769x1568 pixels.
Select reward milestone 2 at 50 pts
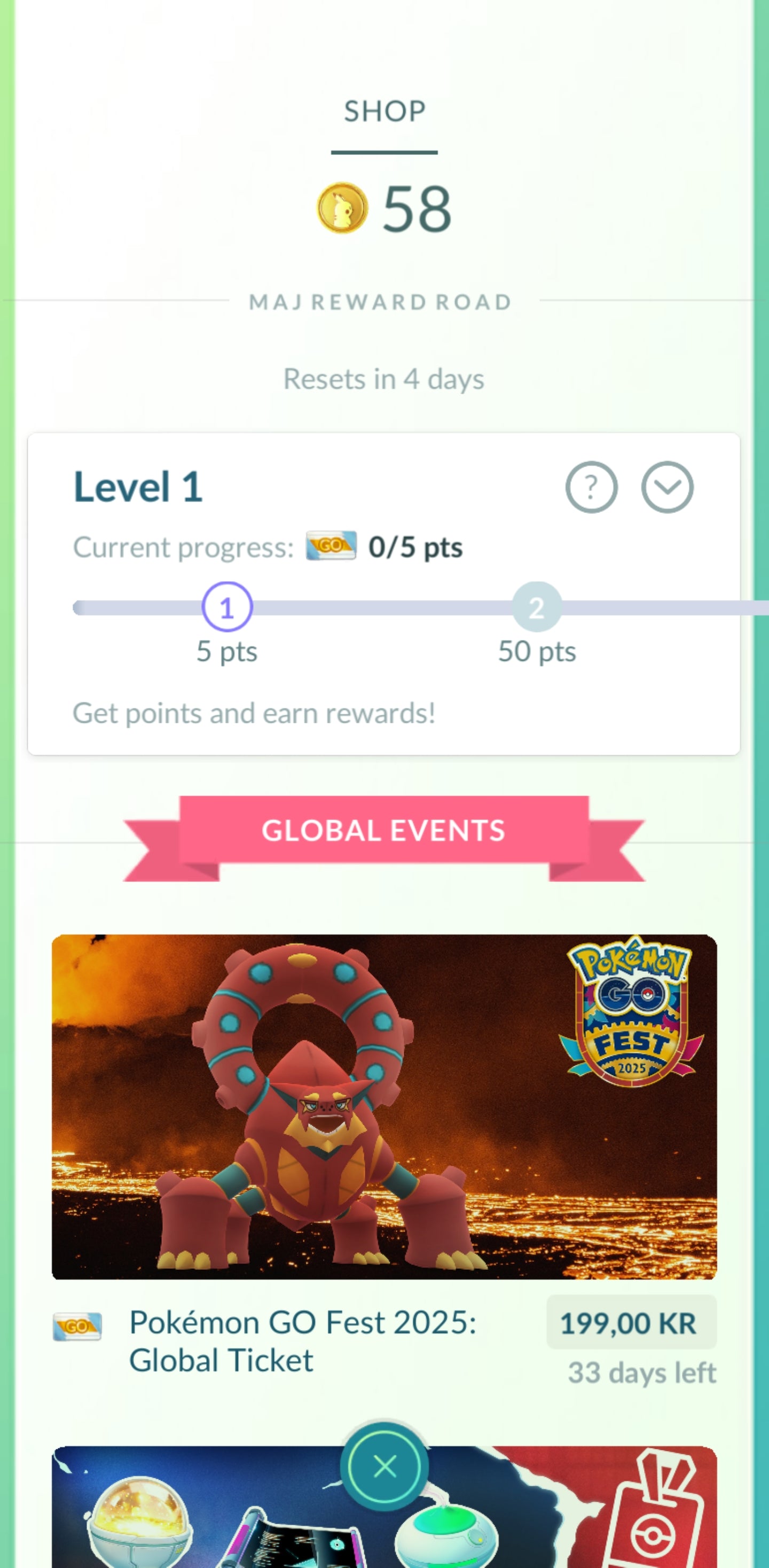[536, 607]
